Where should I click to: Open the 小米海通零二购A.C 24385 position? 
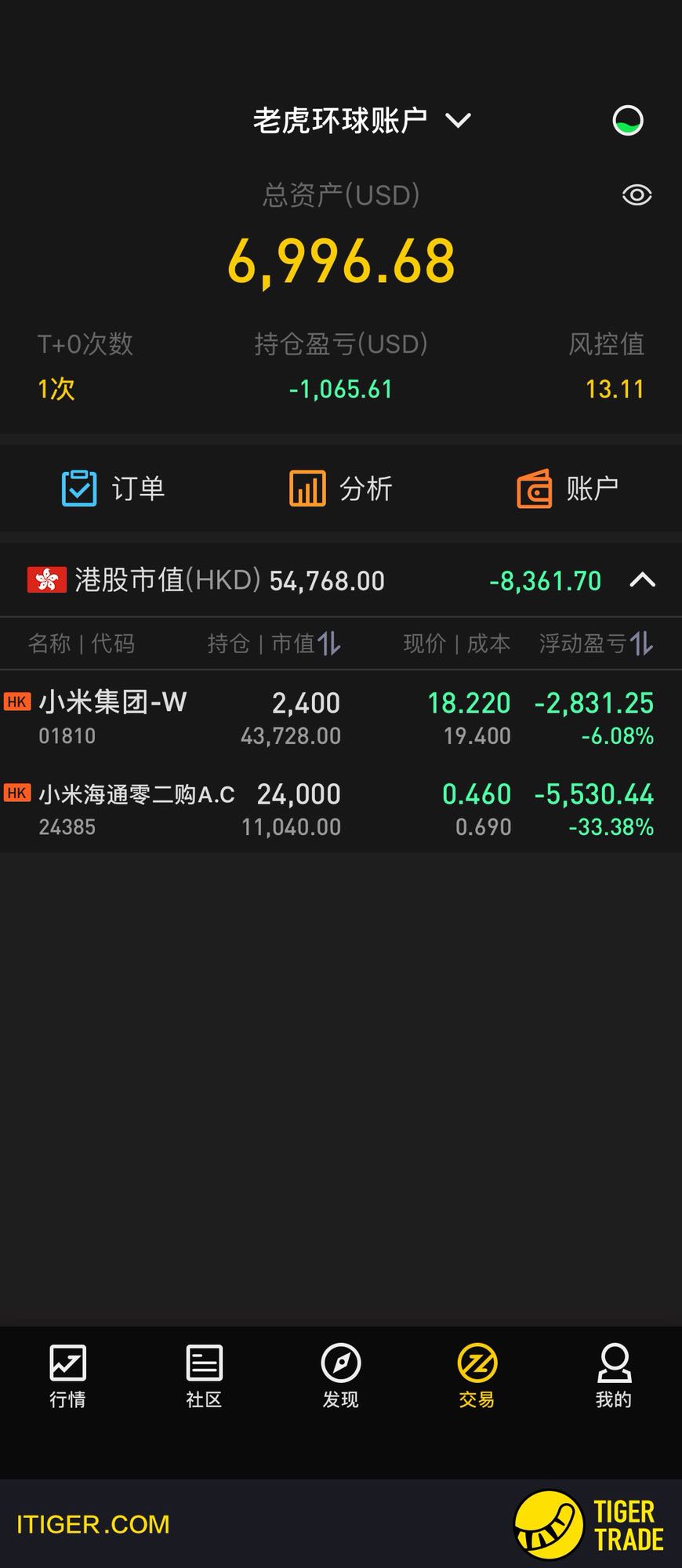point(341,809)
